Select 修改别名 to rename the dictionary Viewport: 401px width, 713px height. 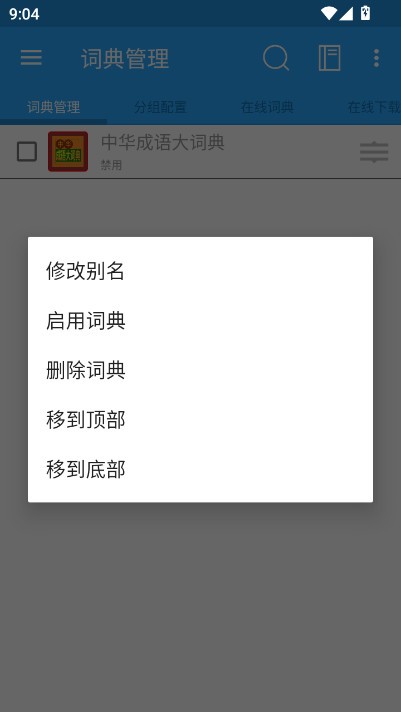[200, 271]
